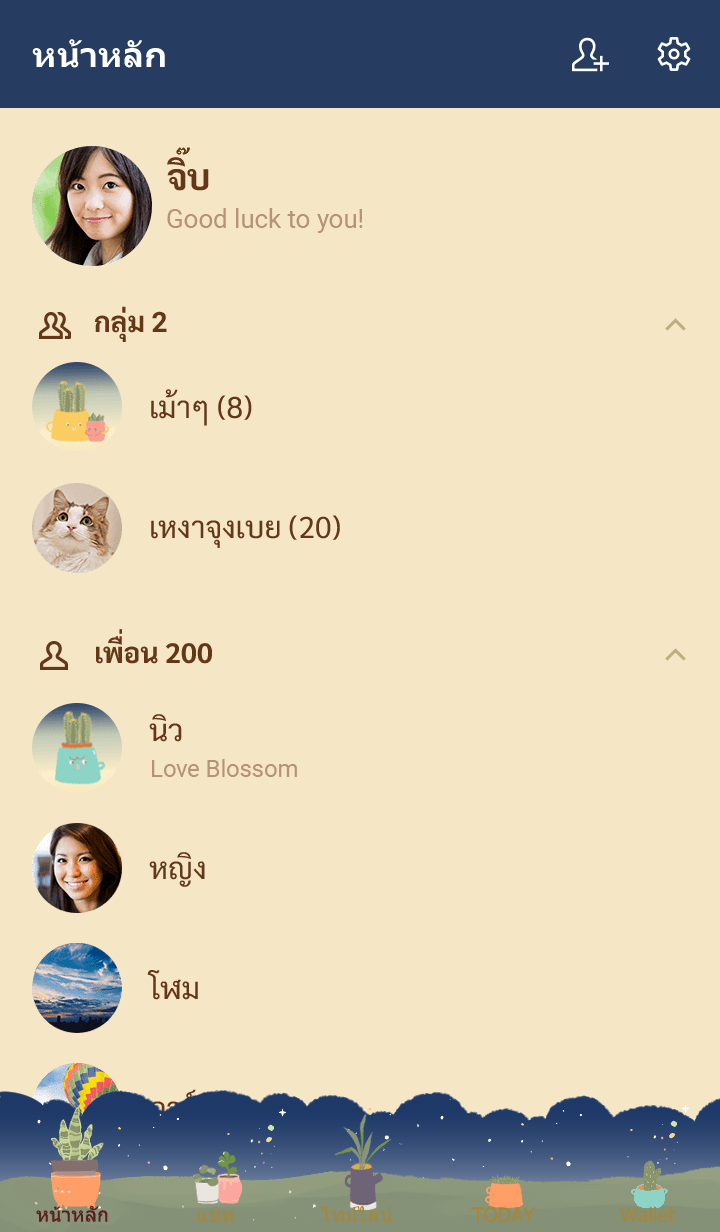Viewport: 720px width, 1232px height.
Task: Open the เม้าๆ (8) group
Action: click(200, 408)
